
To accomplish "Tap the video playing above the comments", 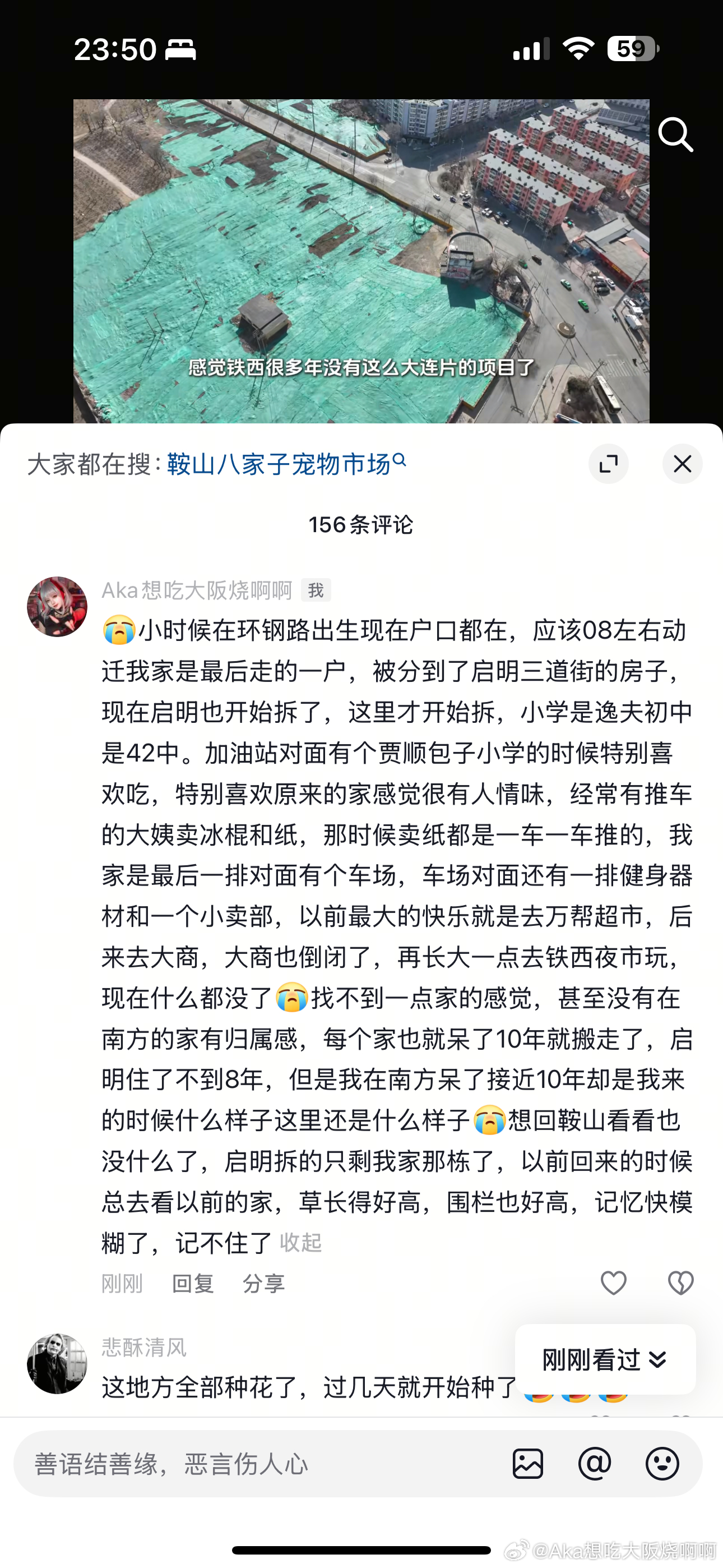I will point(361,262).
